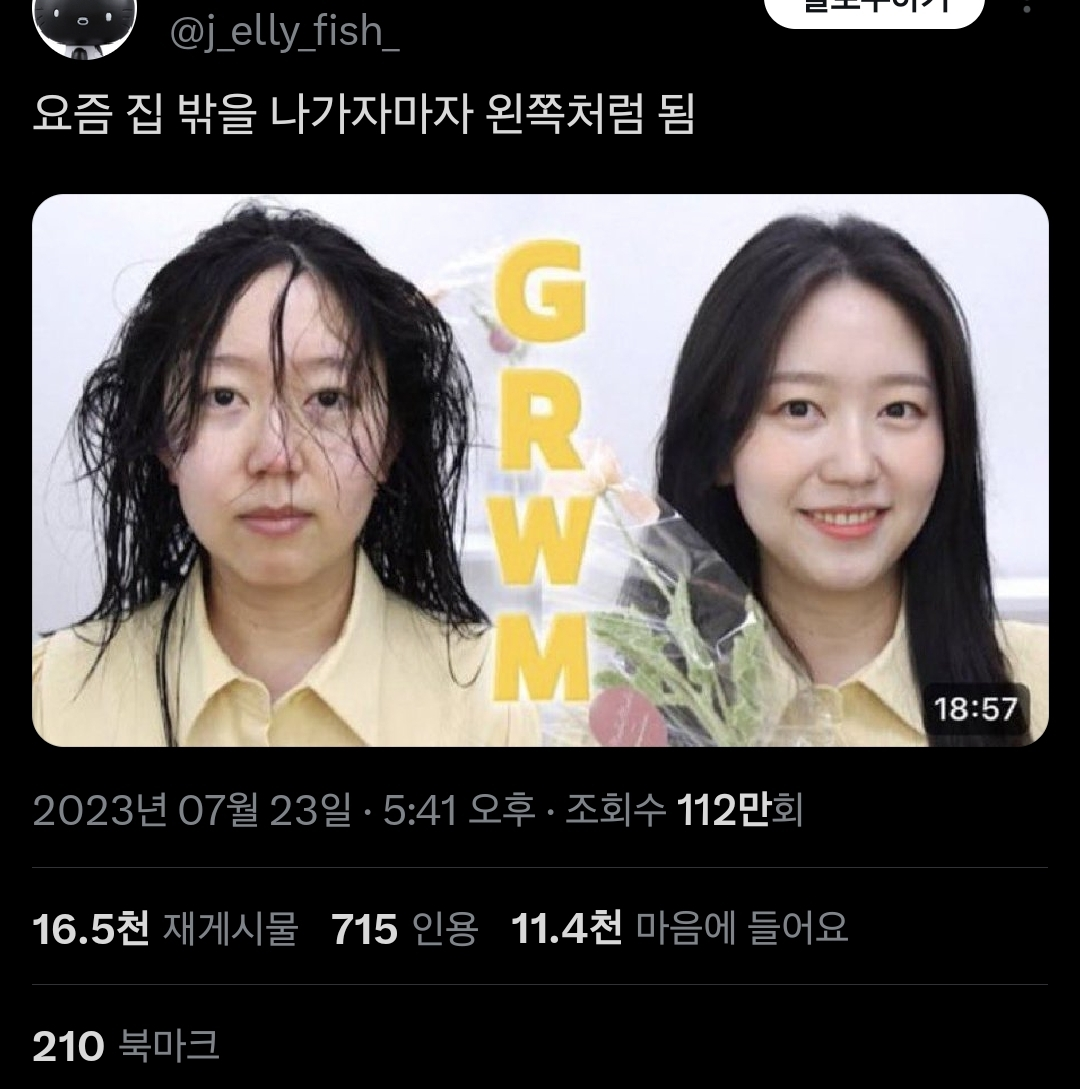This screenshot has height=1089, width=1080.
Task: View the 16.5천 reposts list
Action: tap(165, 929)
